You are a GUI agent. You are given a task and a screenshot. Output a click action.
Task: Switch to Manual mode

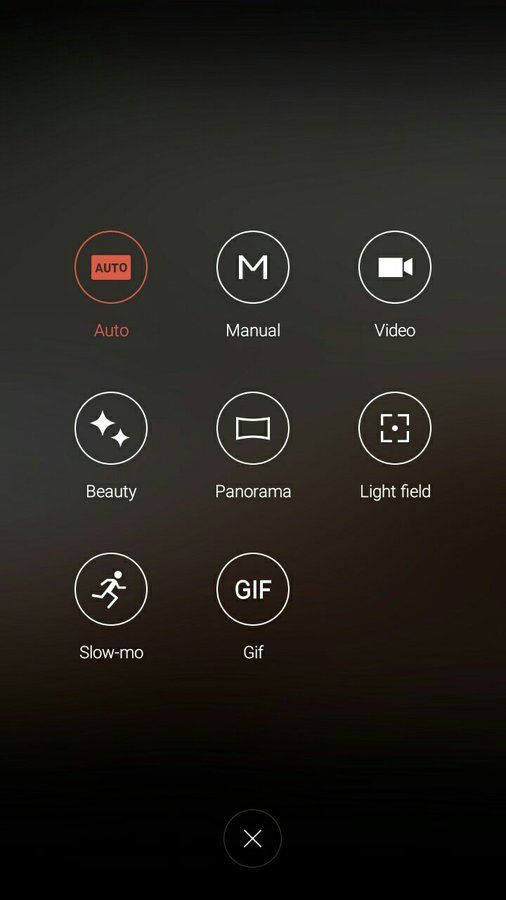click(x=253, y=267)
